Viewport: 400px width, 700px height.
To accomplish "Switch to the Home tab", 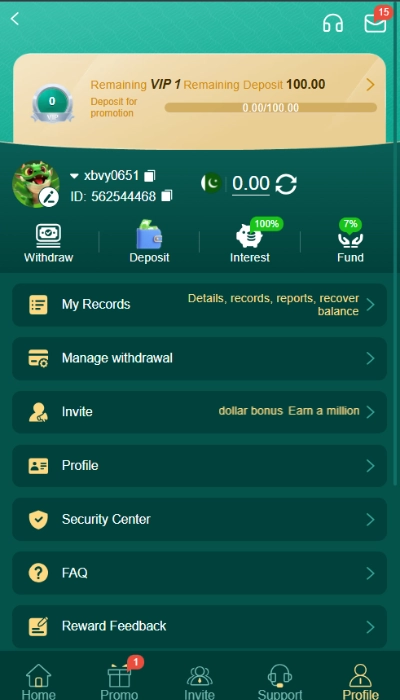I will coord(39,682).
